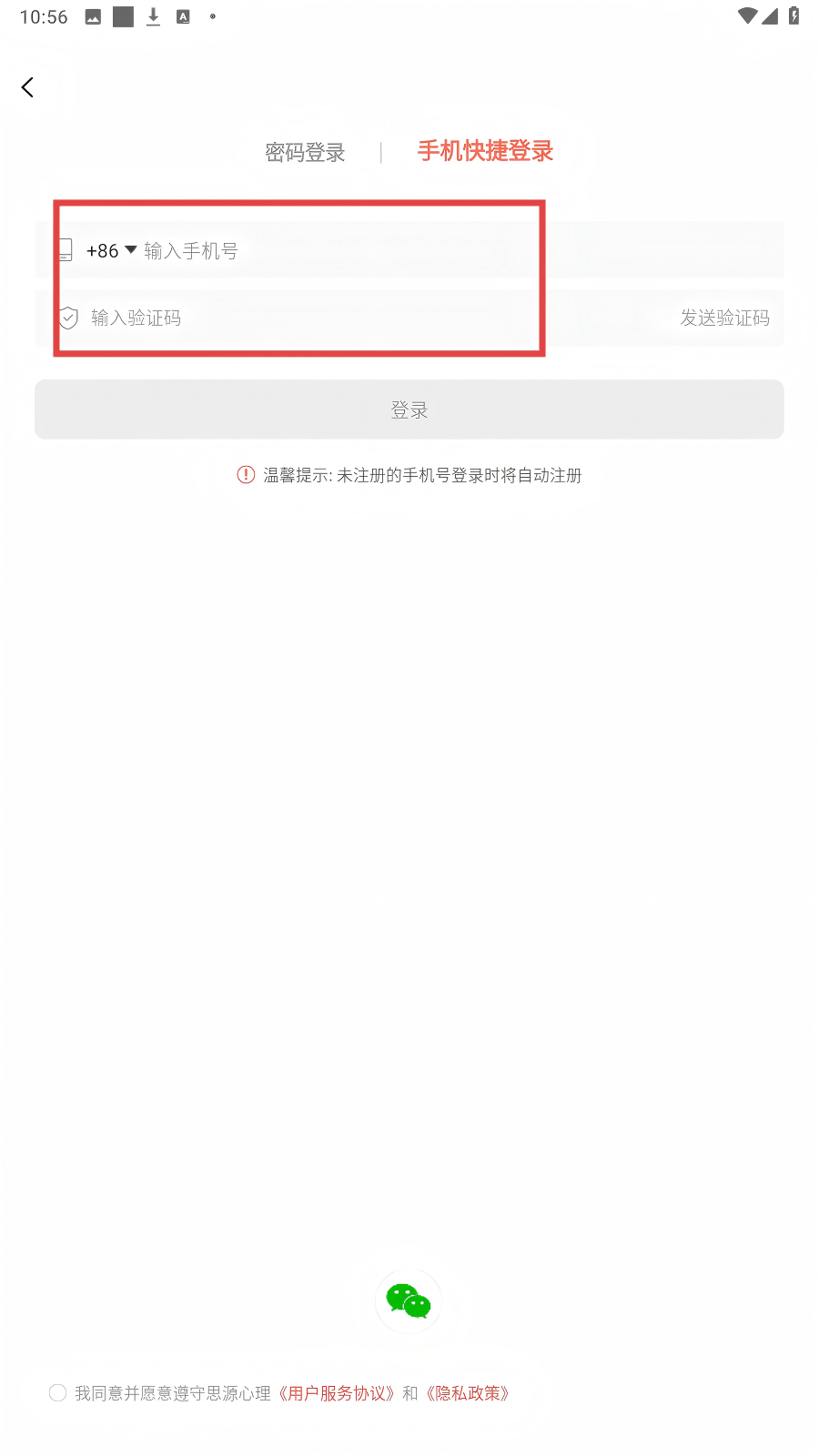Tap the 登录 login button
Screen dimensions: 819x1456
pos(409,409)
